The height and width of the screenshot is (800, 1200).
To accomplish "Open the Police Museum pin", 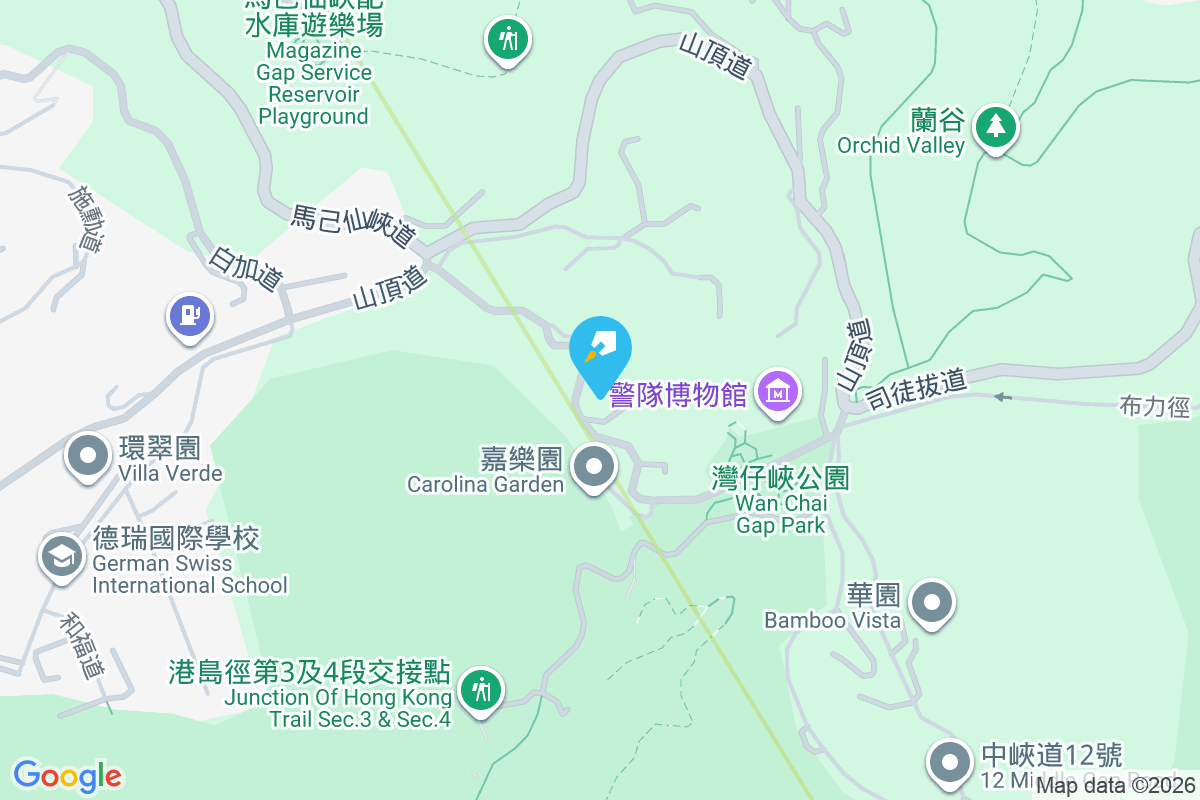I will [779, 392].
